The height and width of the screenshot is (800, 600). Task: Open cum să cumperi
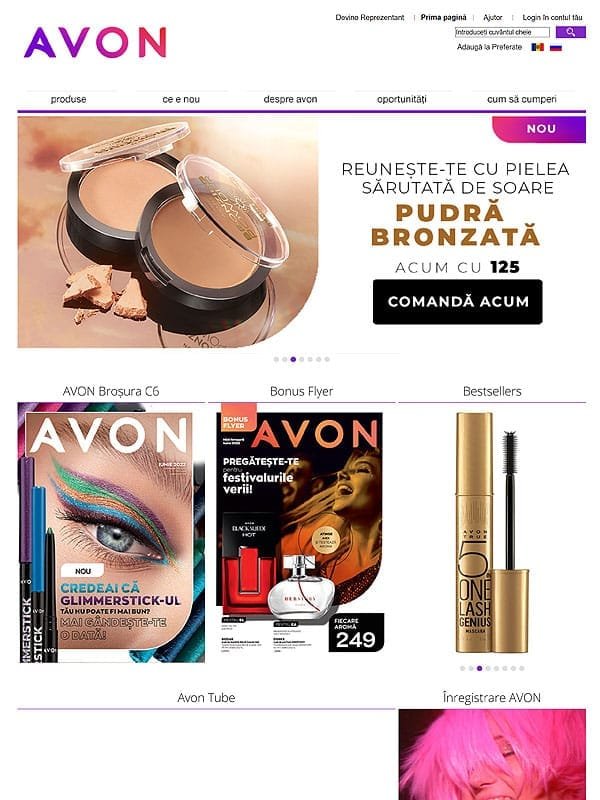[x=516, y=99]
